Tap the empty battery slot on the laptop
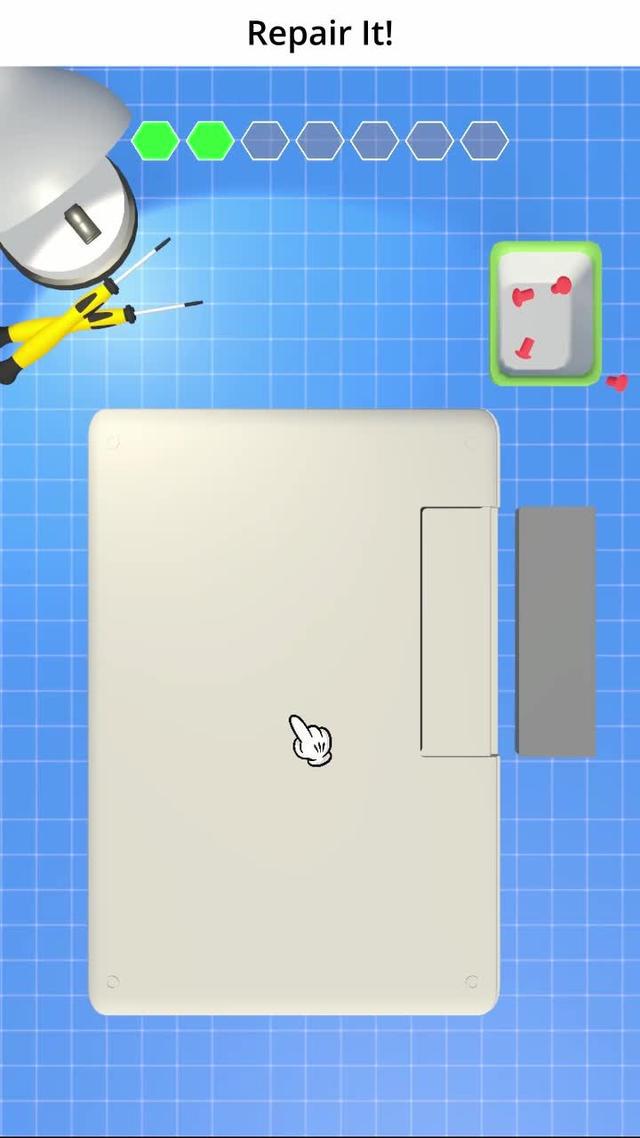 [458, 630]
